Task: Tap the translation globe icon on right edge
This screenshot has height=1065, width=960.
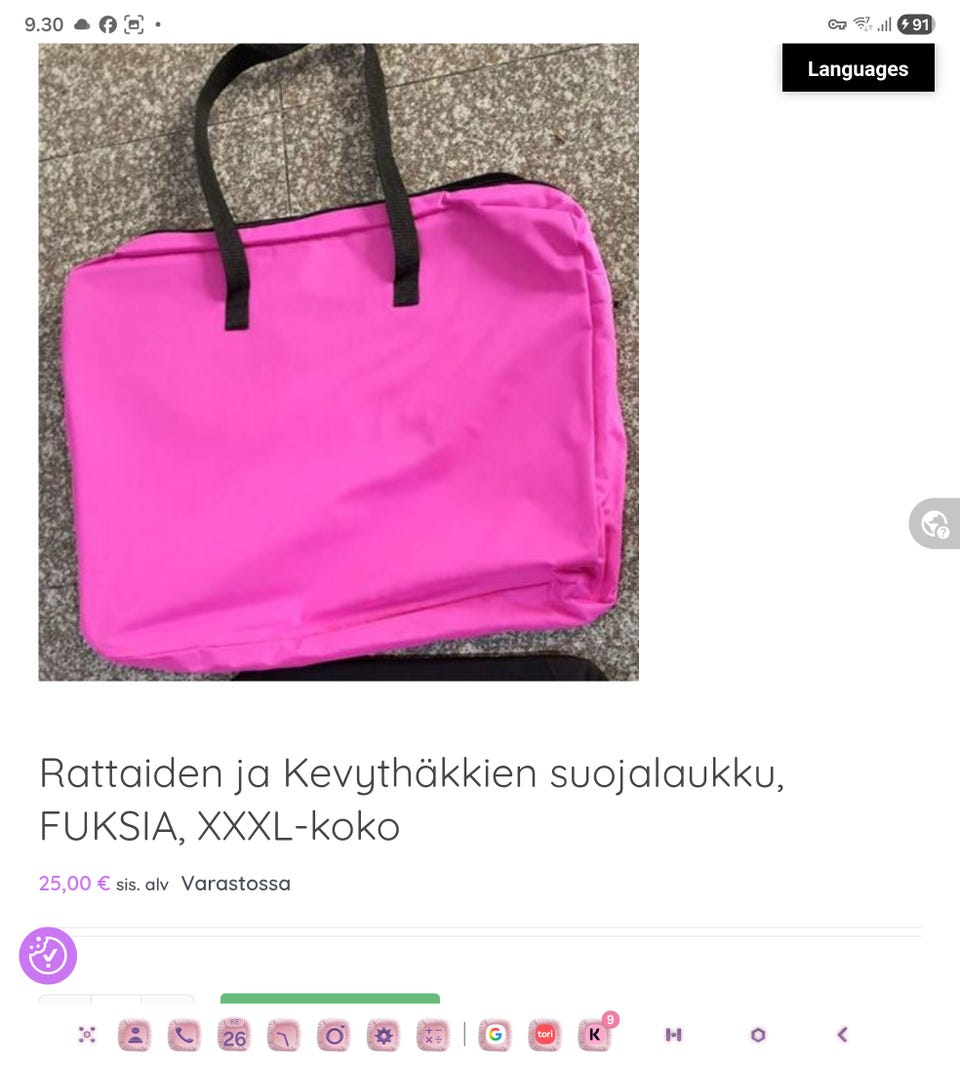Action: pos(934,523)
